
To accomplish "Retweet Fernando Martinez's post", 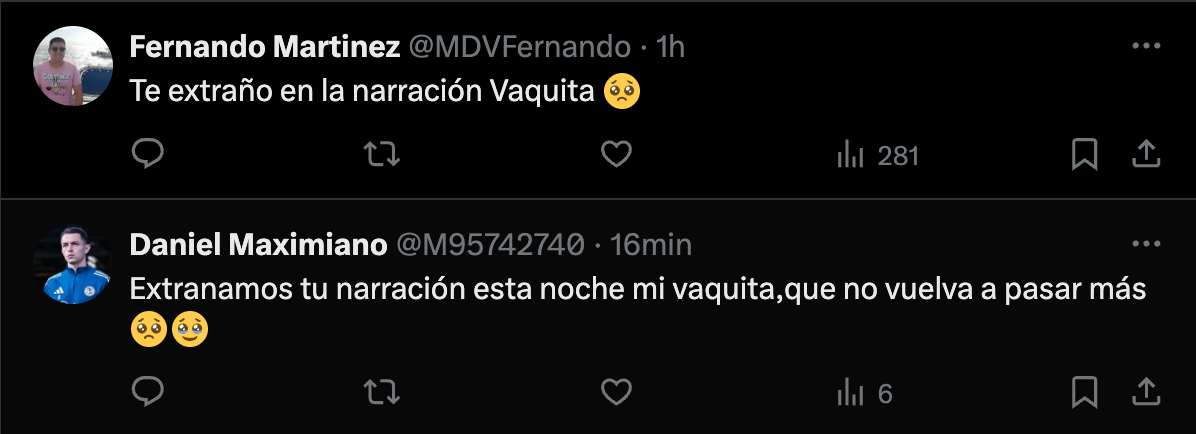I will click(381, 154).
